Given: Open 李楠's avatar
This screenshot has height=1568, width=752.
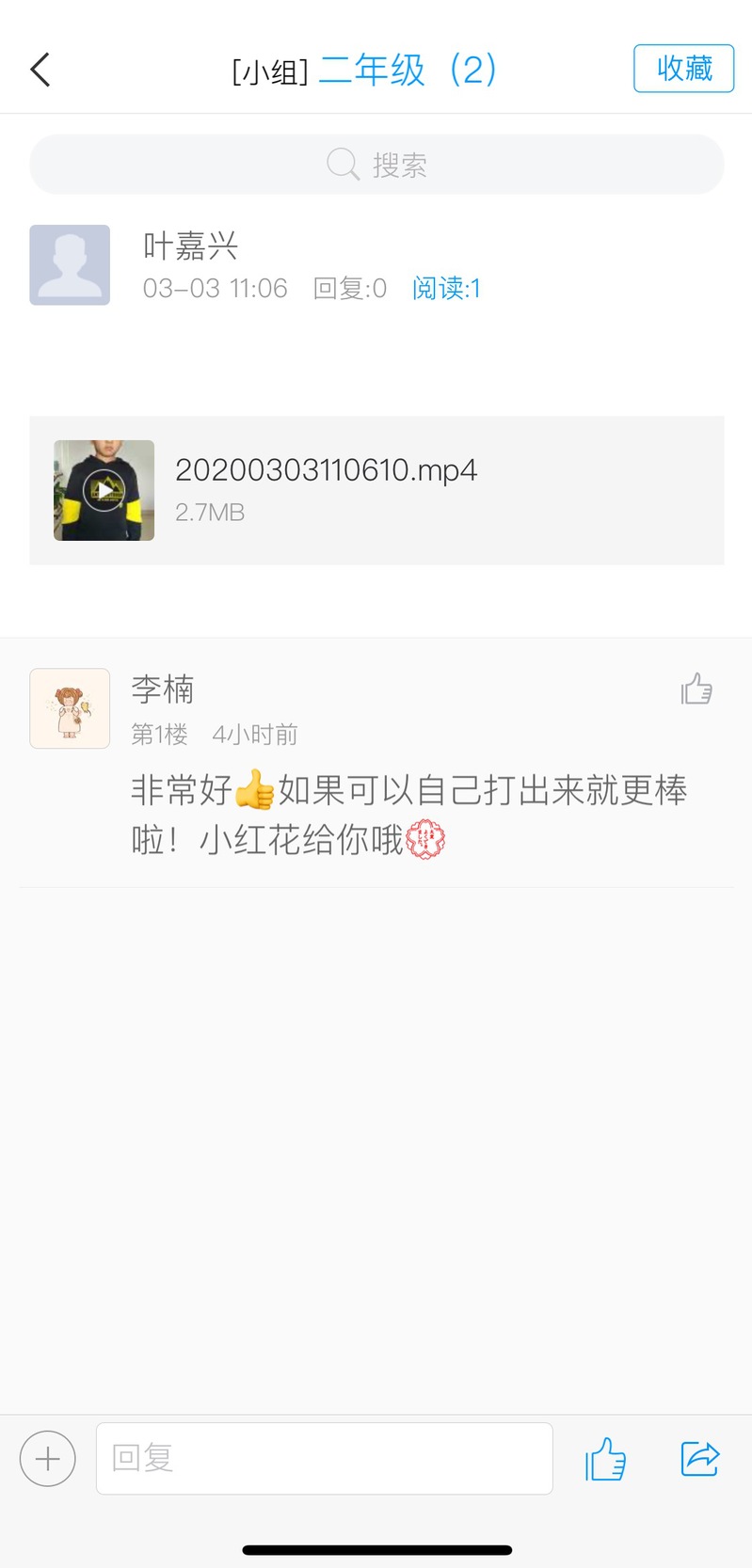Looking at the screenshot, I should [70, 708].
